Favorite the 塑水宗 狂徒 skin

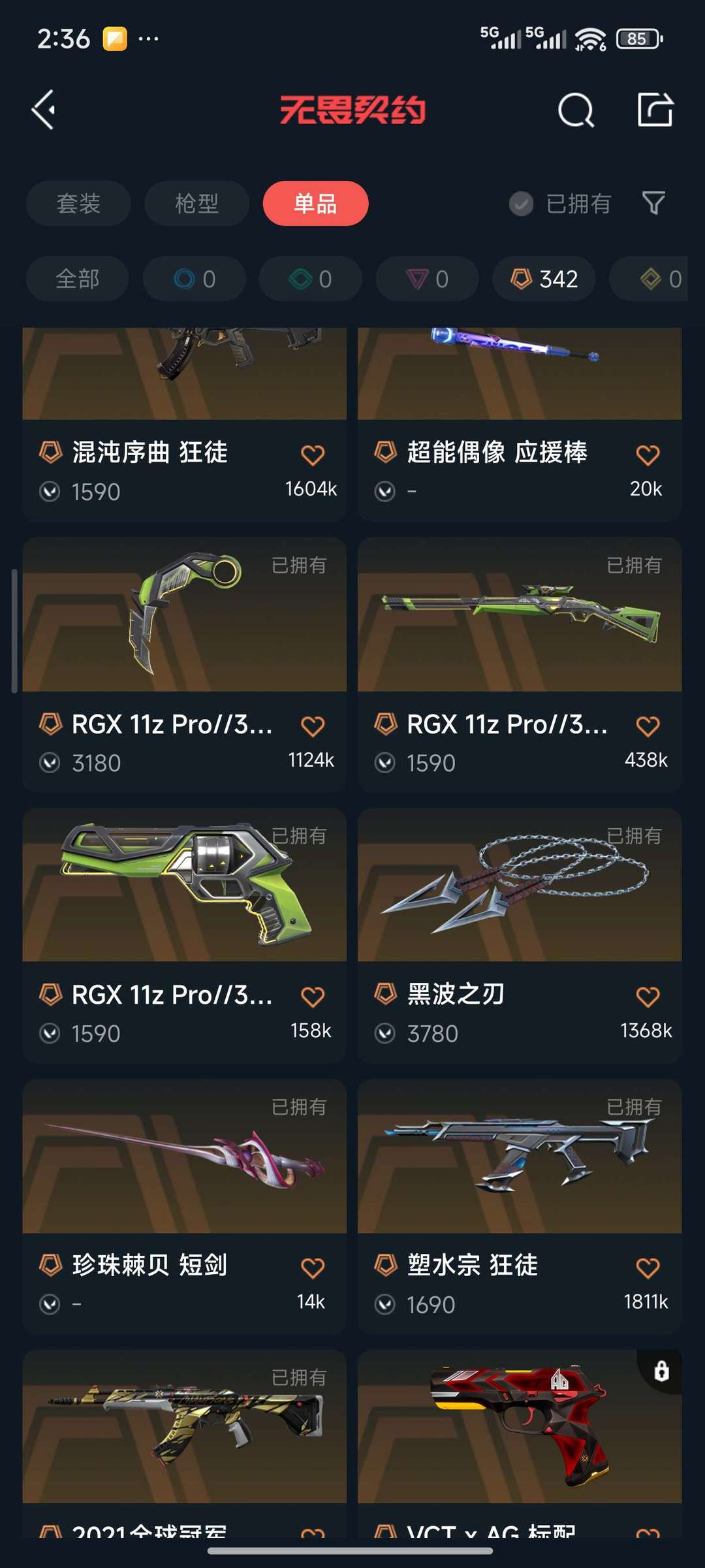[648, 1268]
